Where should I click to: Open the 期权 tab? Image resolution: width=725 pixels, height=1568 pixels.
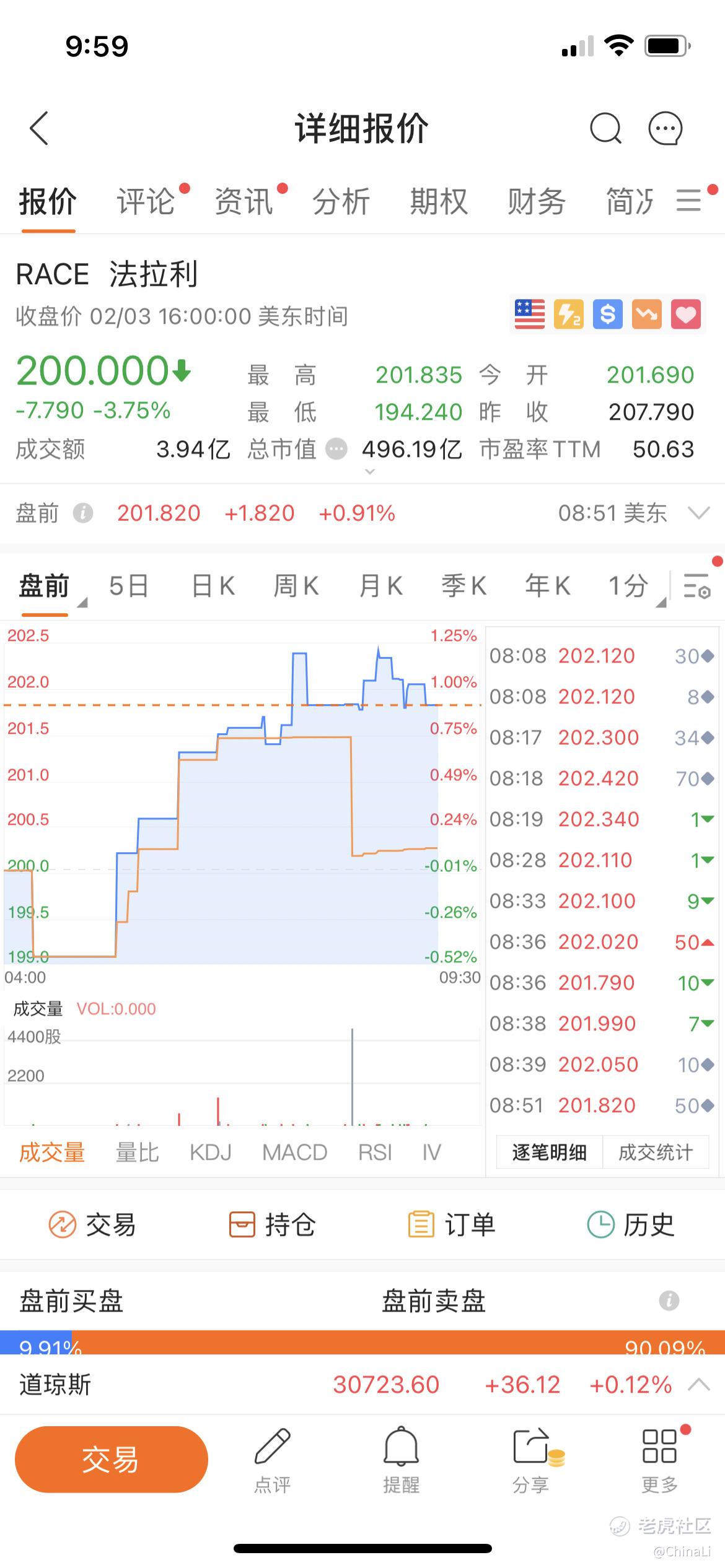pyautogui.click(x=439, y=201)
